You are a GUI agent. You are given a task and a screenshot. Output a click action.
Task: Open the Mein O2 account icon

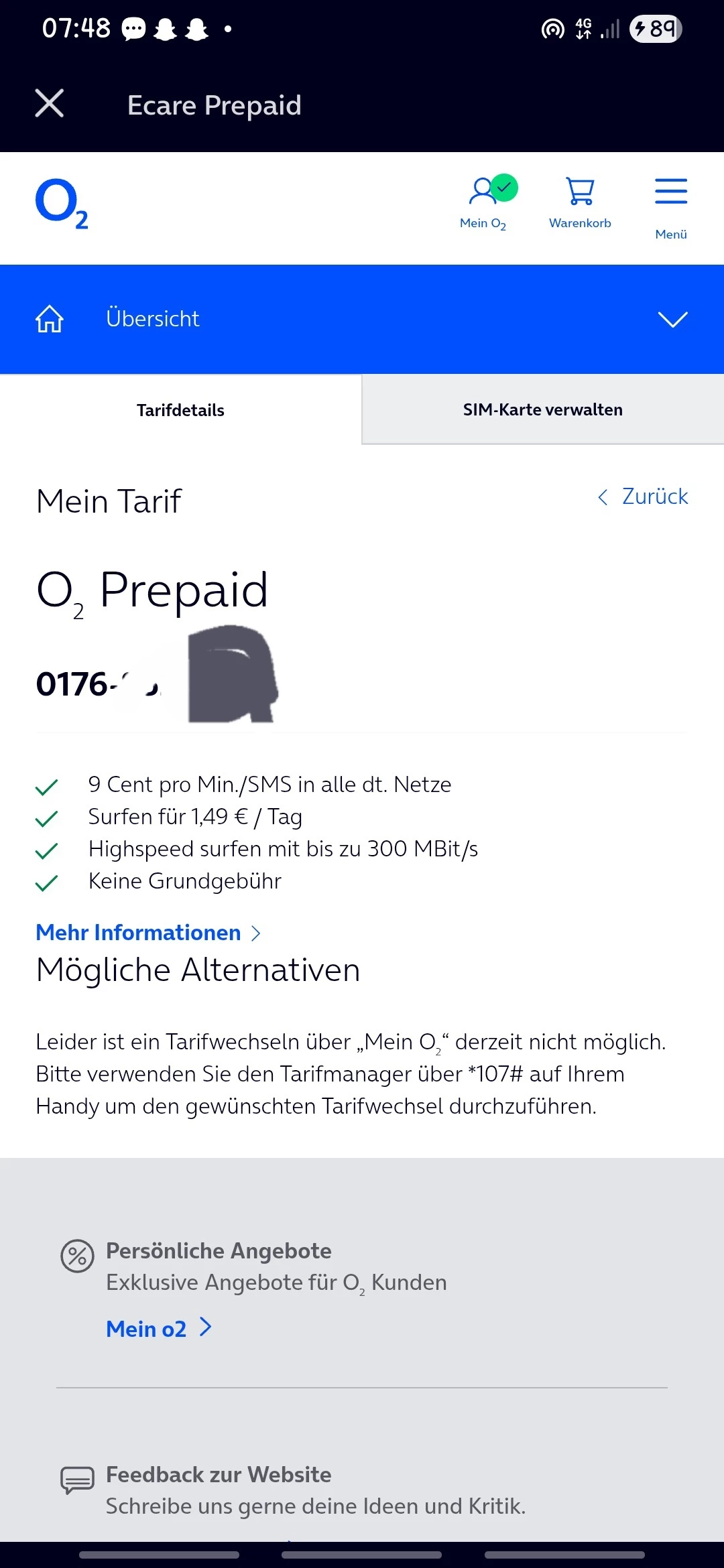[484, 202]
